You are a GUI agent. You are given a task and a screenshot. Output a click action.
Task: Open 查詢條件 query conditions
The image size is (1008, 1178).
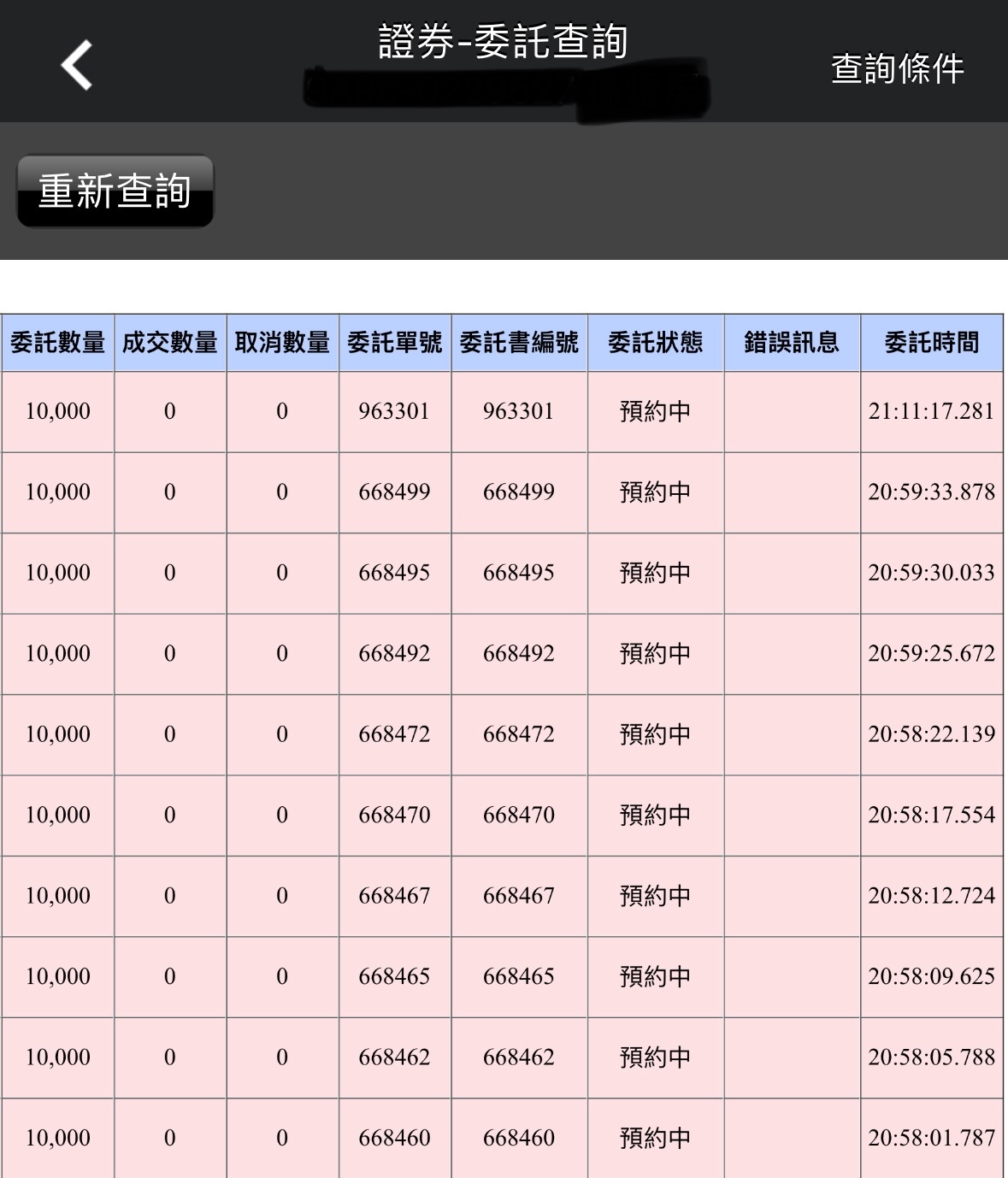897,68
